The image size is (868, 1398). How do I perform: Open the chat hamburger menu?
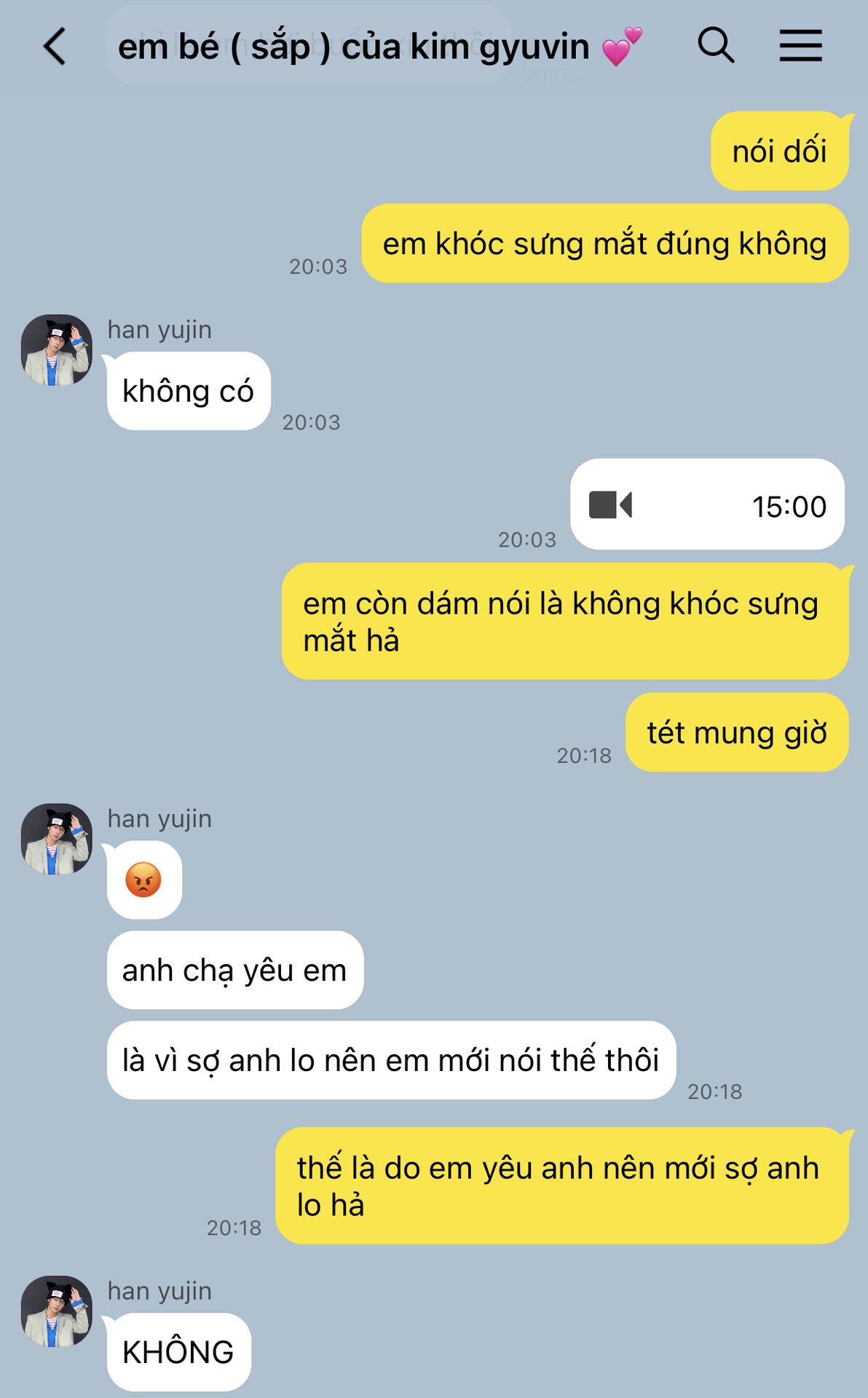pos(800,46)
